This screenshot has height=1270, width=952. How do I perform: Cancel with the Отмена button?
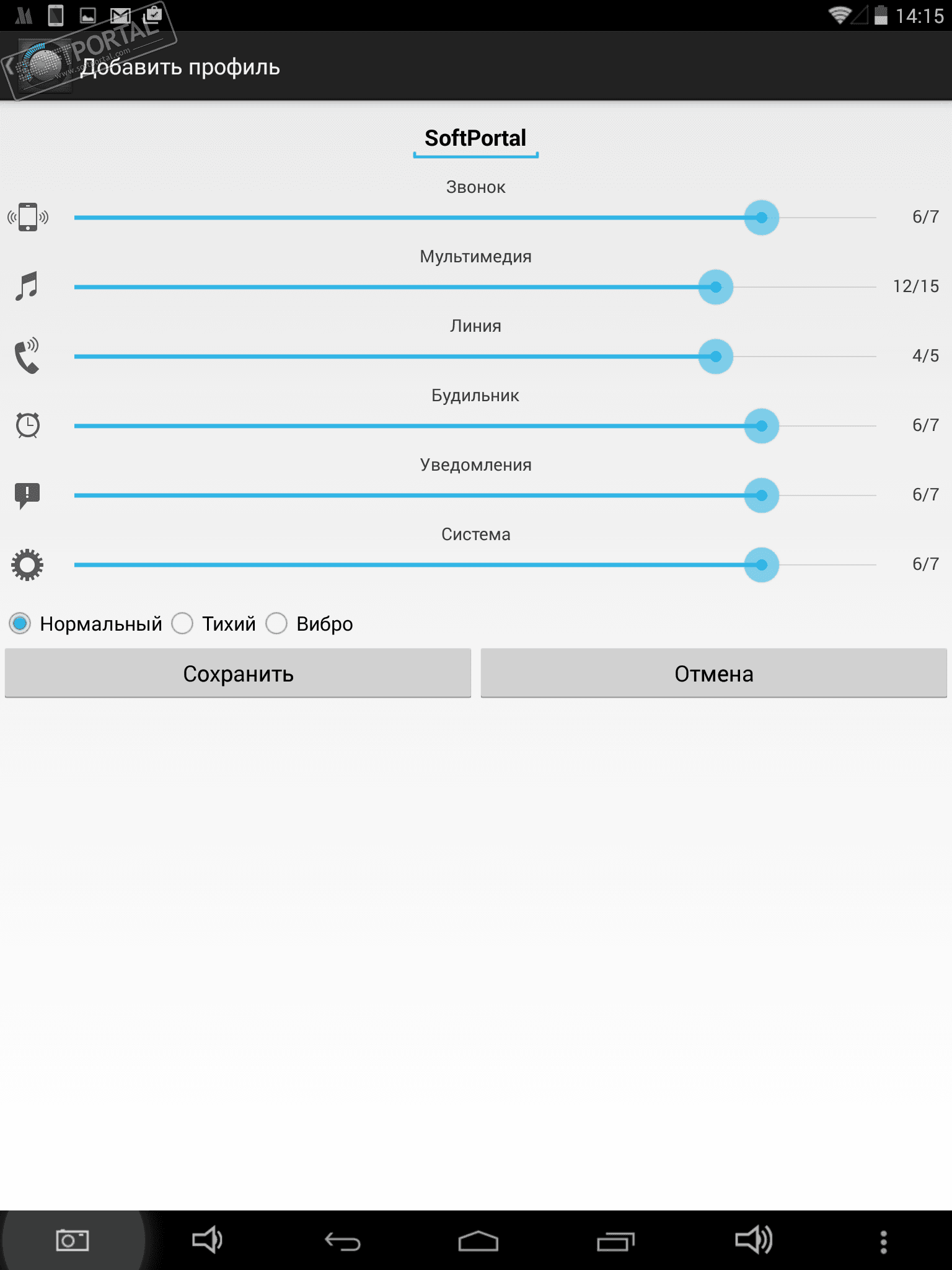713,673
